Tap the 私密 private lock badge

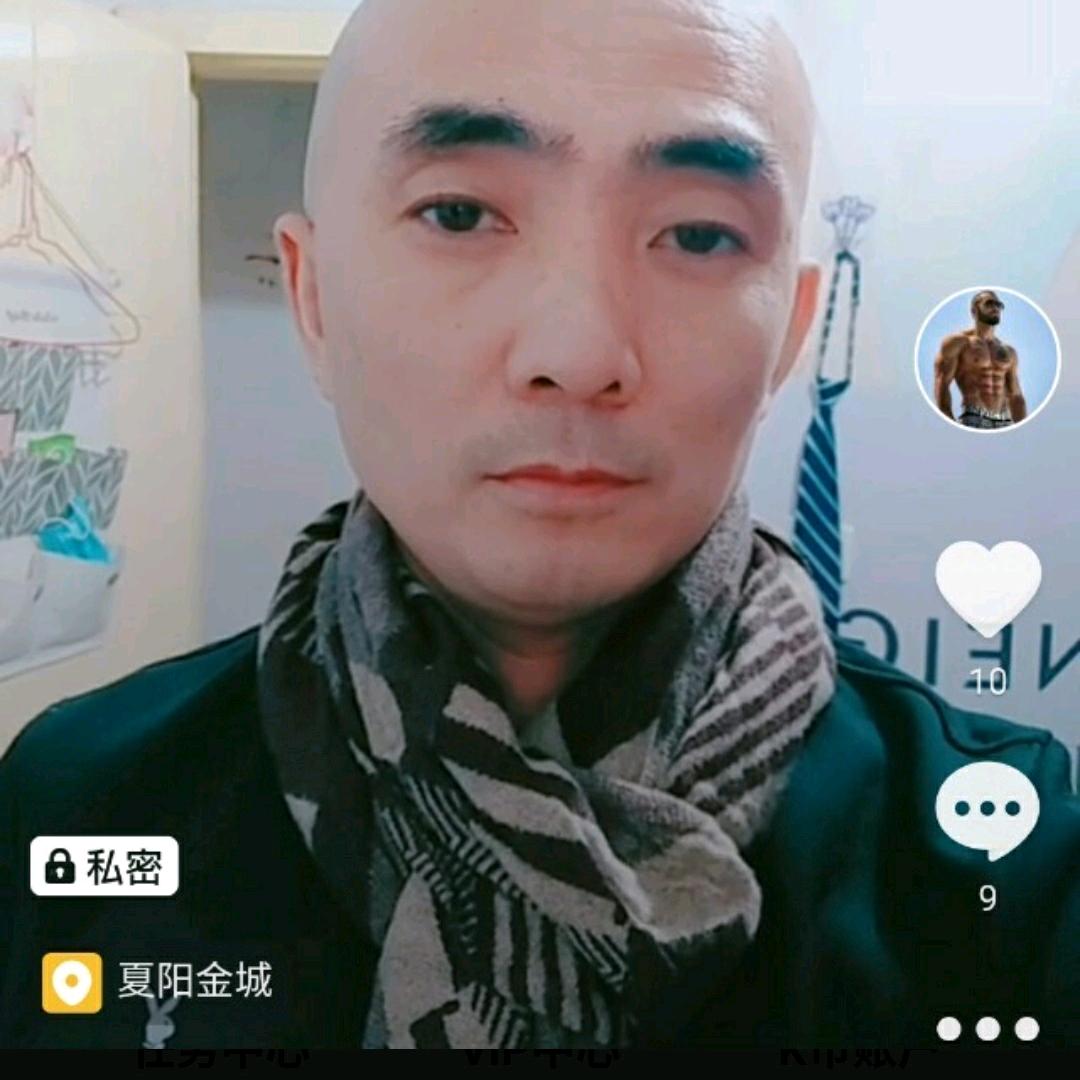[x=105, y=866]
